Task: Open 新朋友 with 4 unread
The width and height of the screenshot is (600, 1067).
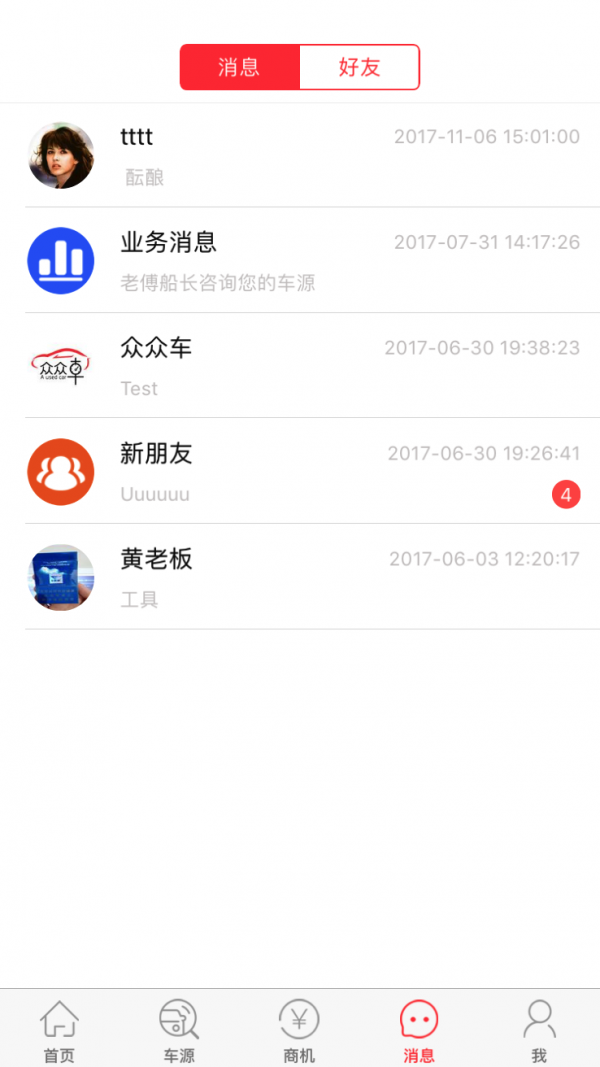Action: pyautogui.click(x=300, y=472)
